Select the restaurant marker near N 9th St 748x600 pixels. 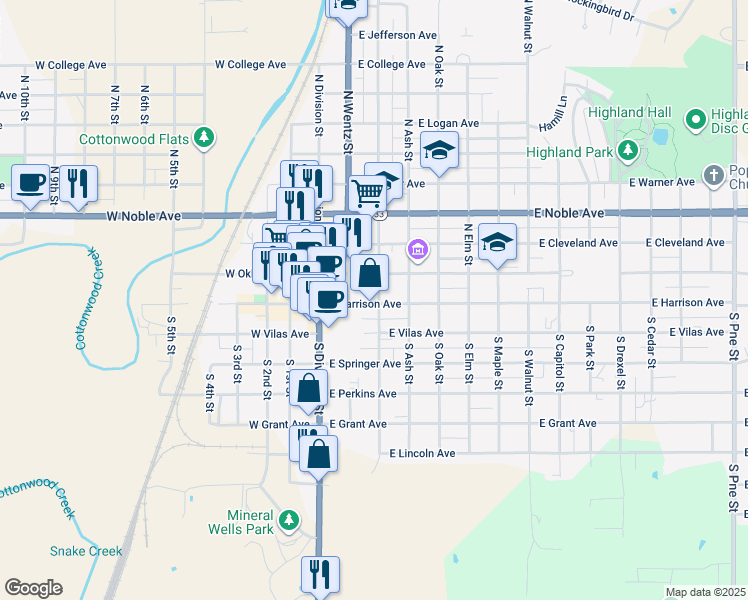point(78,183)
